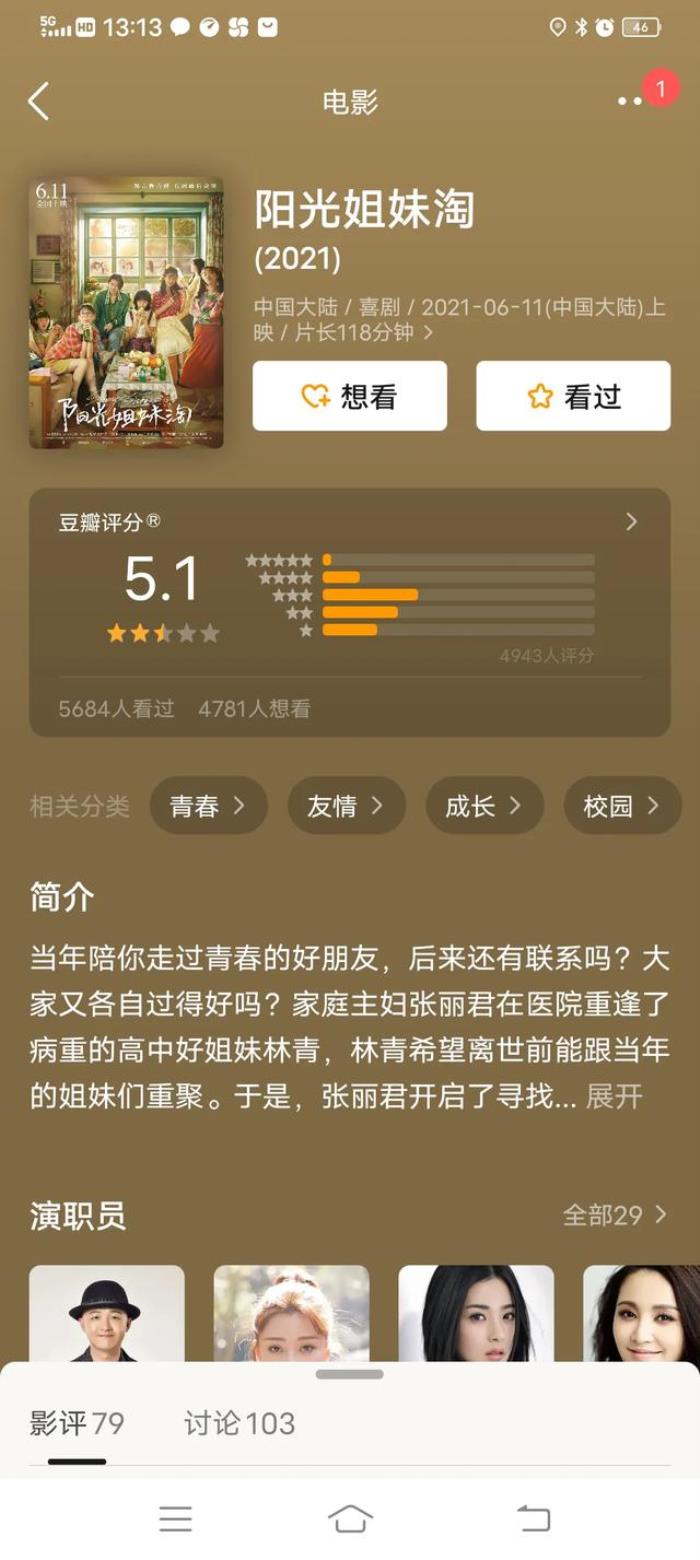Mark movie as 看过
The width and height of the screenshot is (700, 1560).
click(573, 397)
